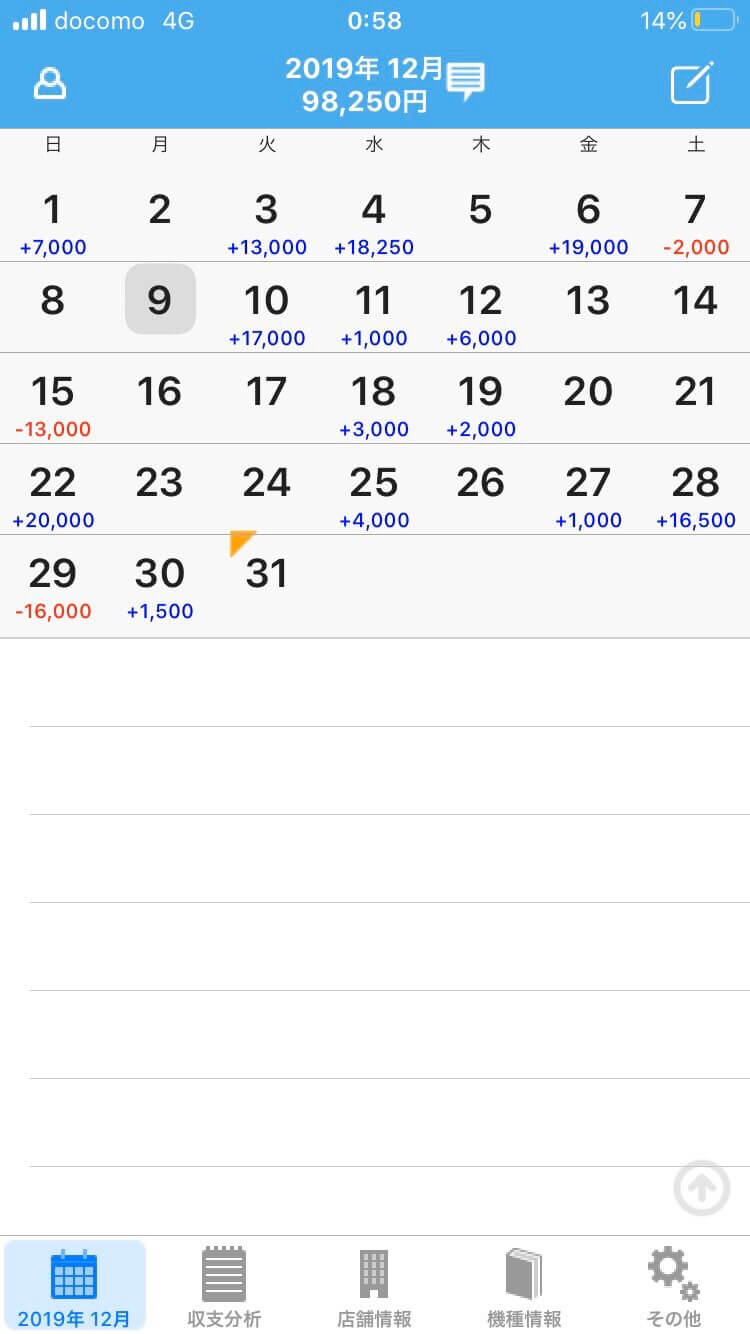This screenshot has width=750, height=1334.
Task: Create a new entry with edit icon
Action: coord(692,84)
